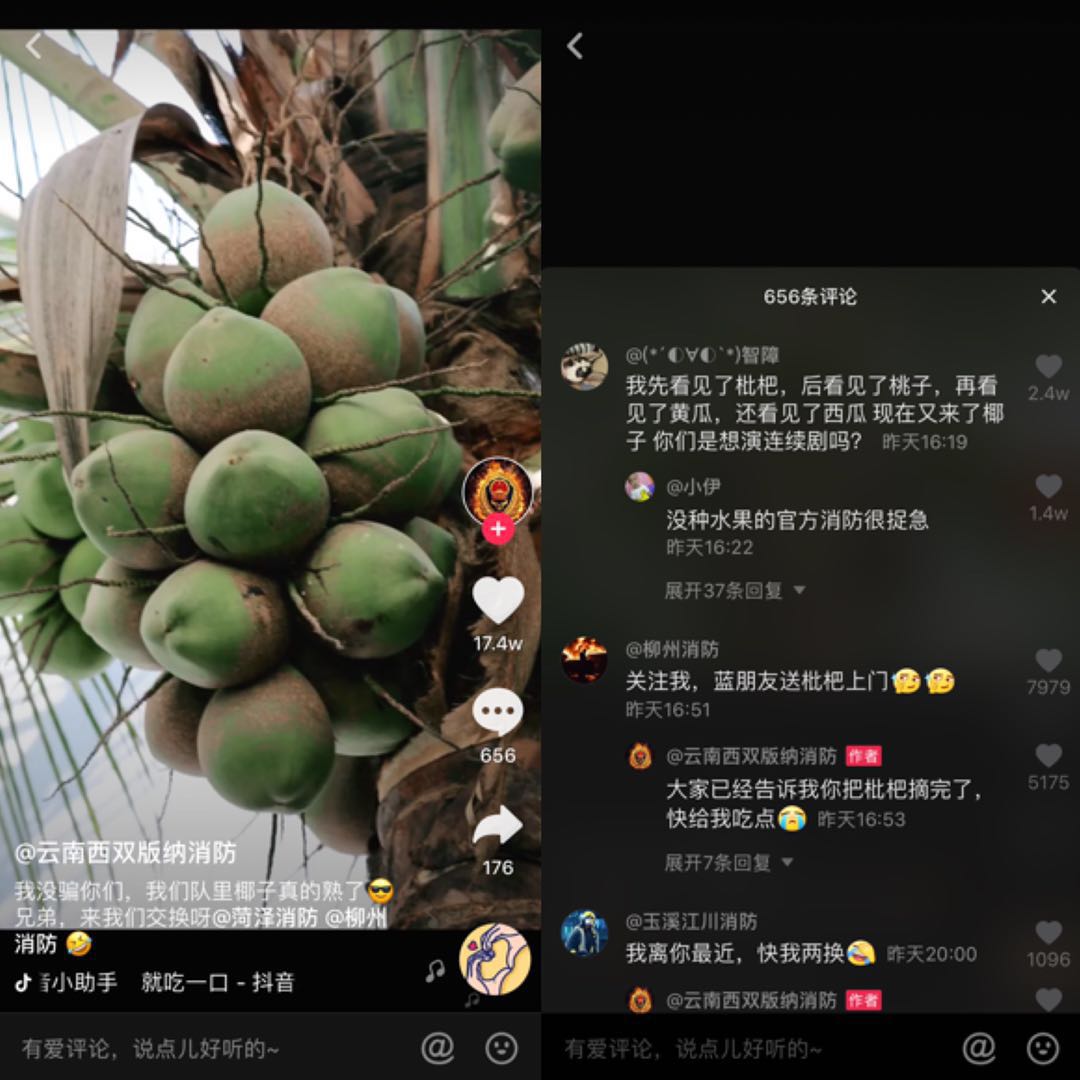Like the author's reply with 5175 likes
Viewport: 1080px width, 1080px height.
coord(1048,756)
